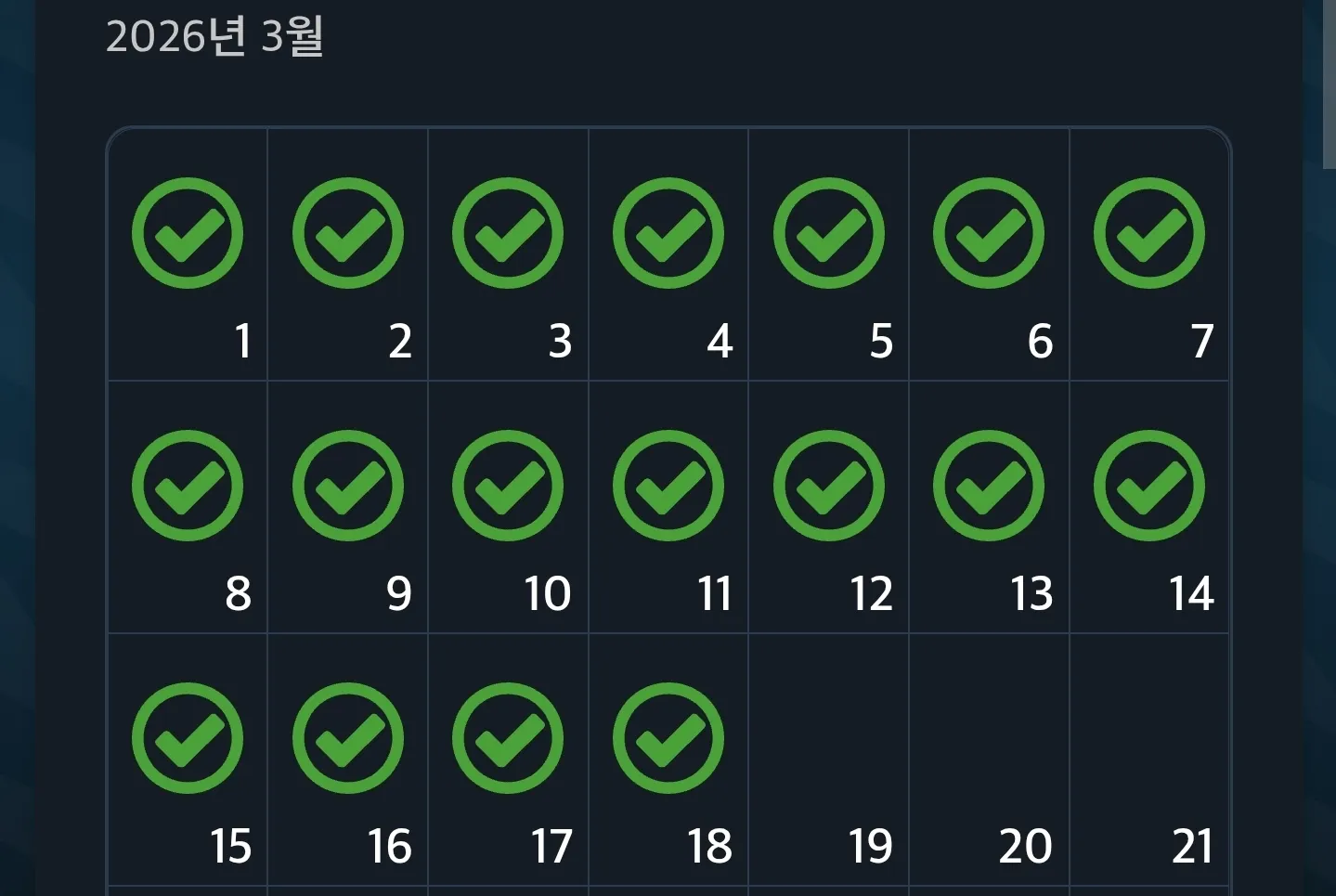Select day 19 on the March calendar
Image resolution: width=1336 pixels, height=896 pixels.
828,760
